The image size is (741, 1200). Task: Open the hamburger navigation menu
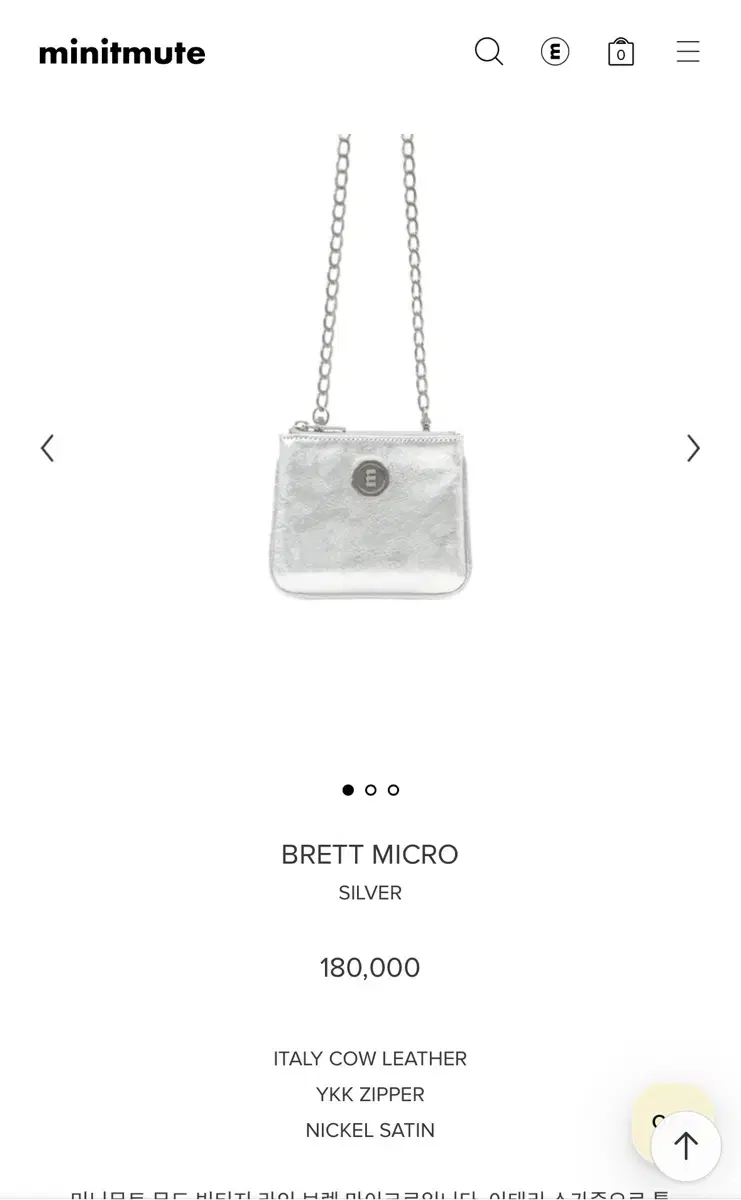688,51
